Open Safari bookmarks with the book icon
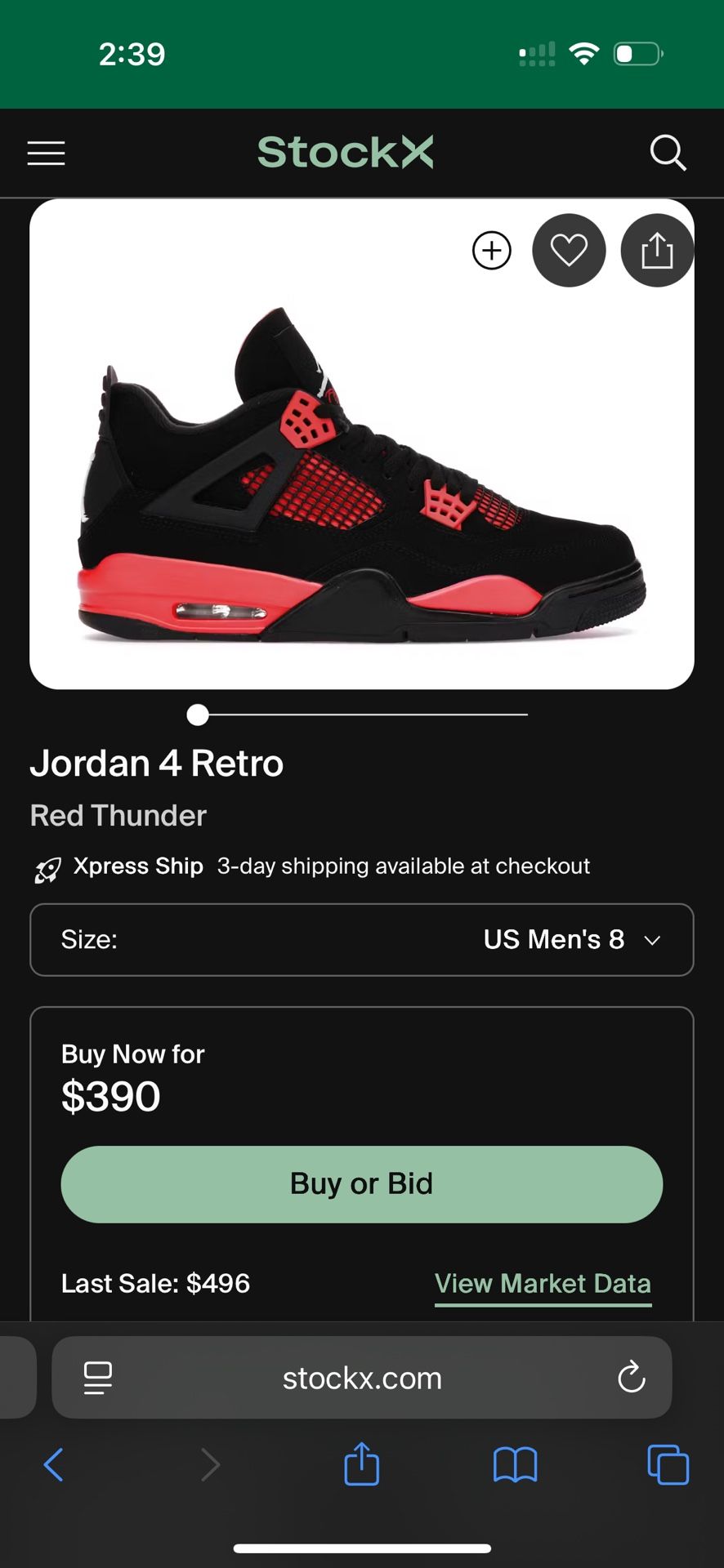Screen dimensions: 724x1568 (x=514, y=1464)
